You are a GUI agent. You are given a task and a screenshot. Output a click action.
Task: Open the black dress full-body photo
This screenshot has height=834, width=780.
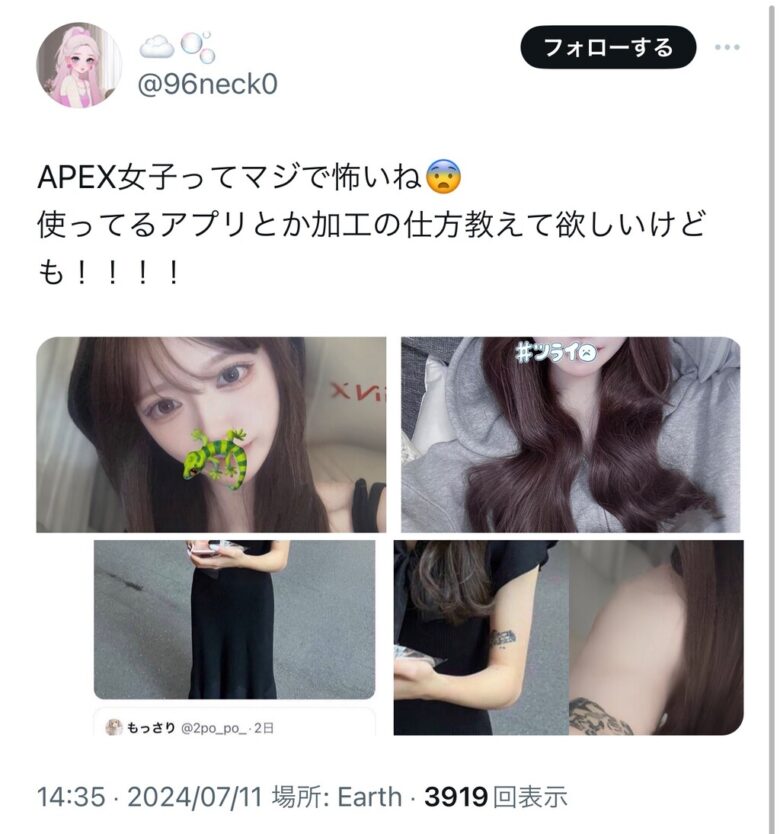point(230,620)
